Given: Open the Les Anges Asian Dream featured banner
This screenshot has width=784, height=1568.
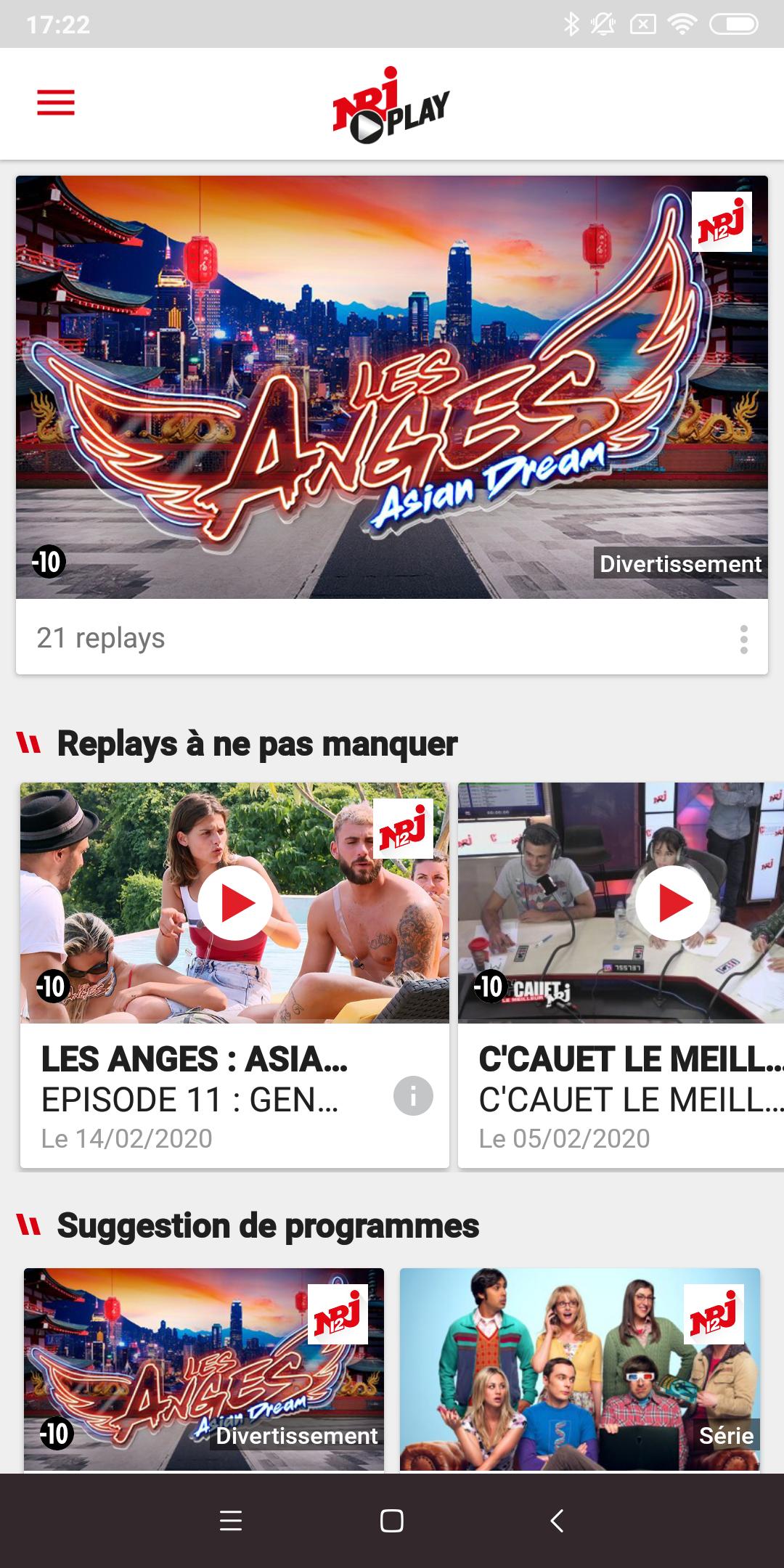Looking at the screenshot, I should (392, 387).
